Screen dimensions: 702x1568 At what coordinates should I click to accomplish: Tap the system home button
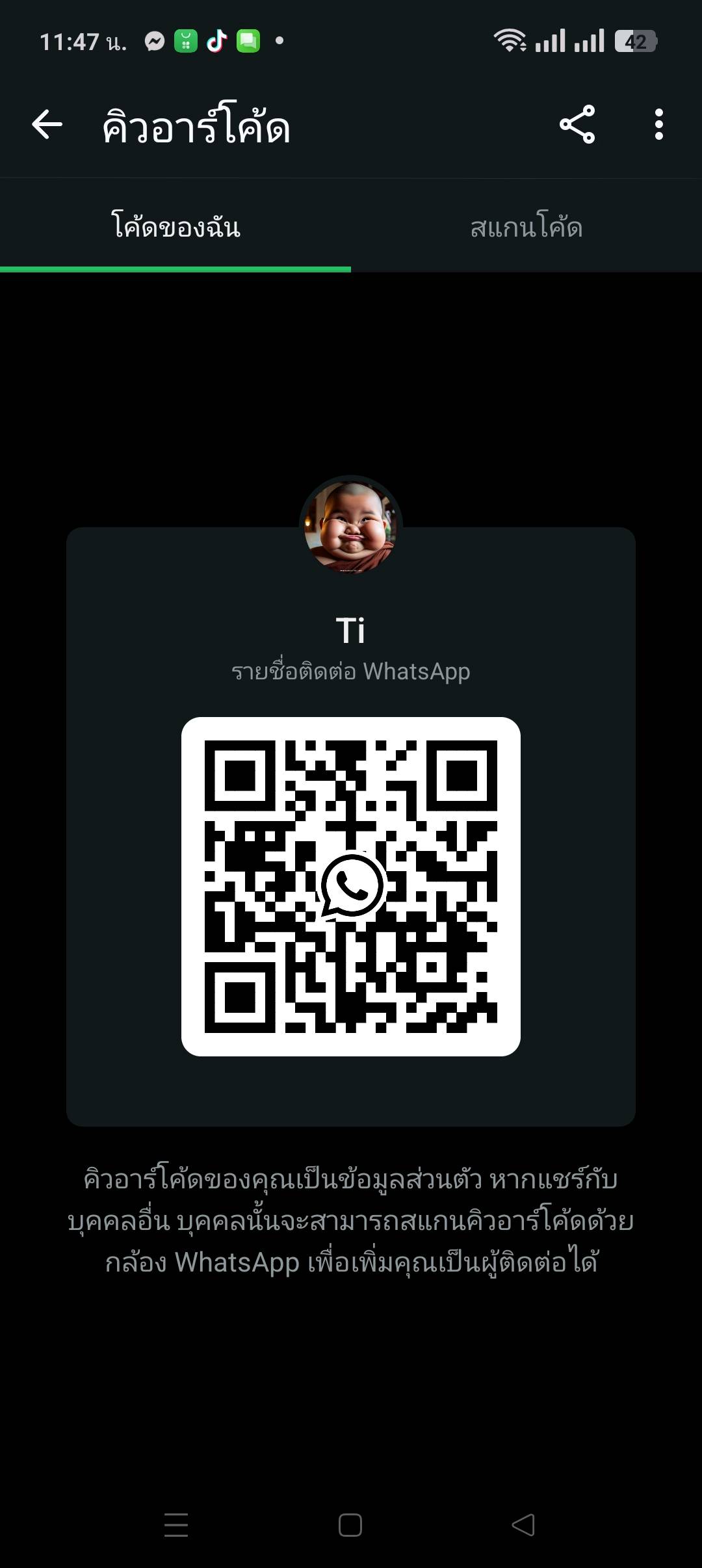350,1524
